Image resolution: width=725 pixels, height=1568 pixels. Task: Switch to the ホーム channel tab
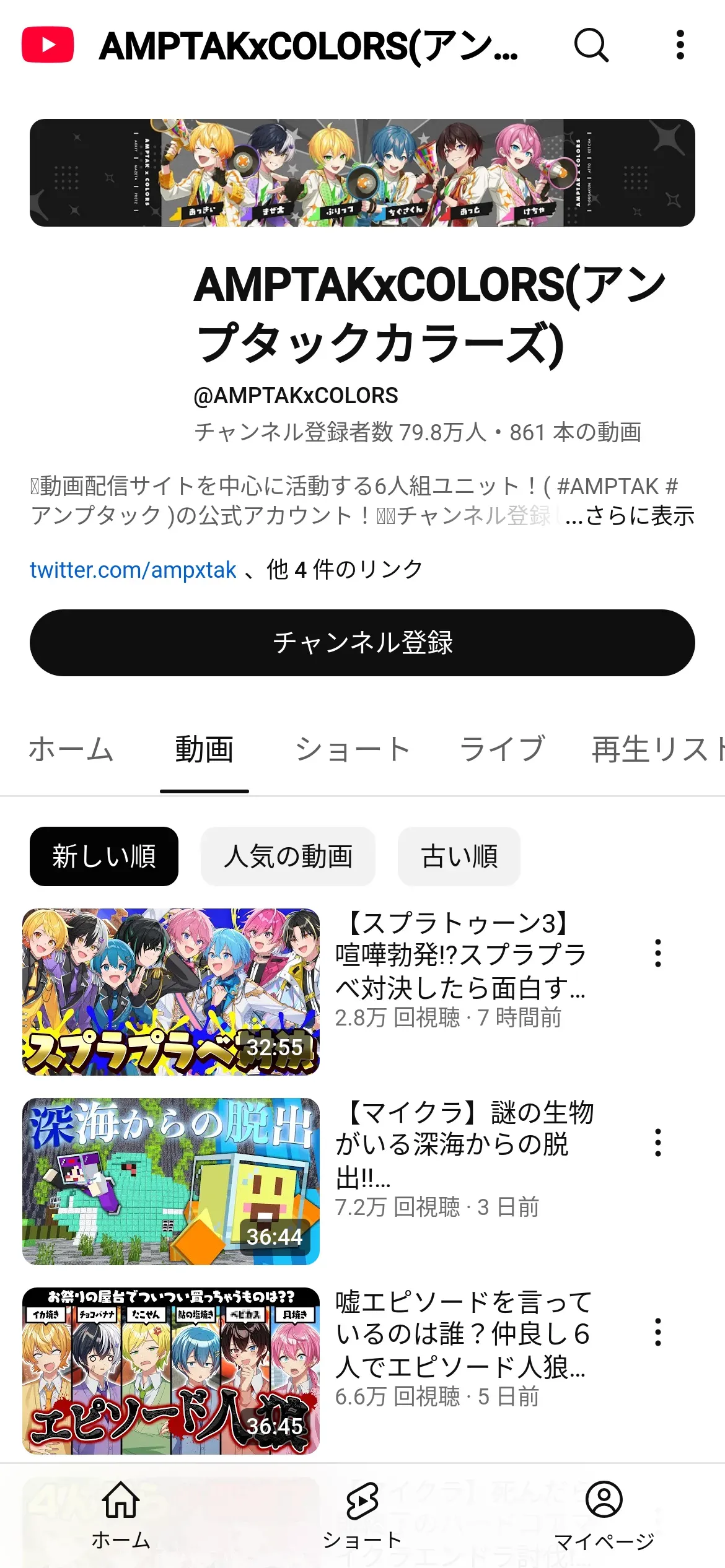(71, 749)
